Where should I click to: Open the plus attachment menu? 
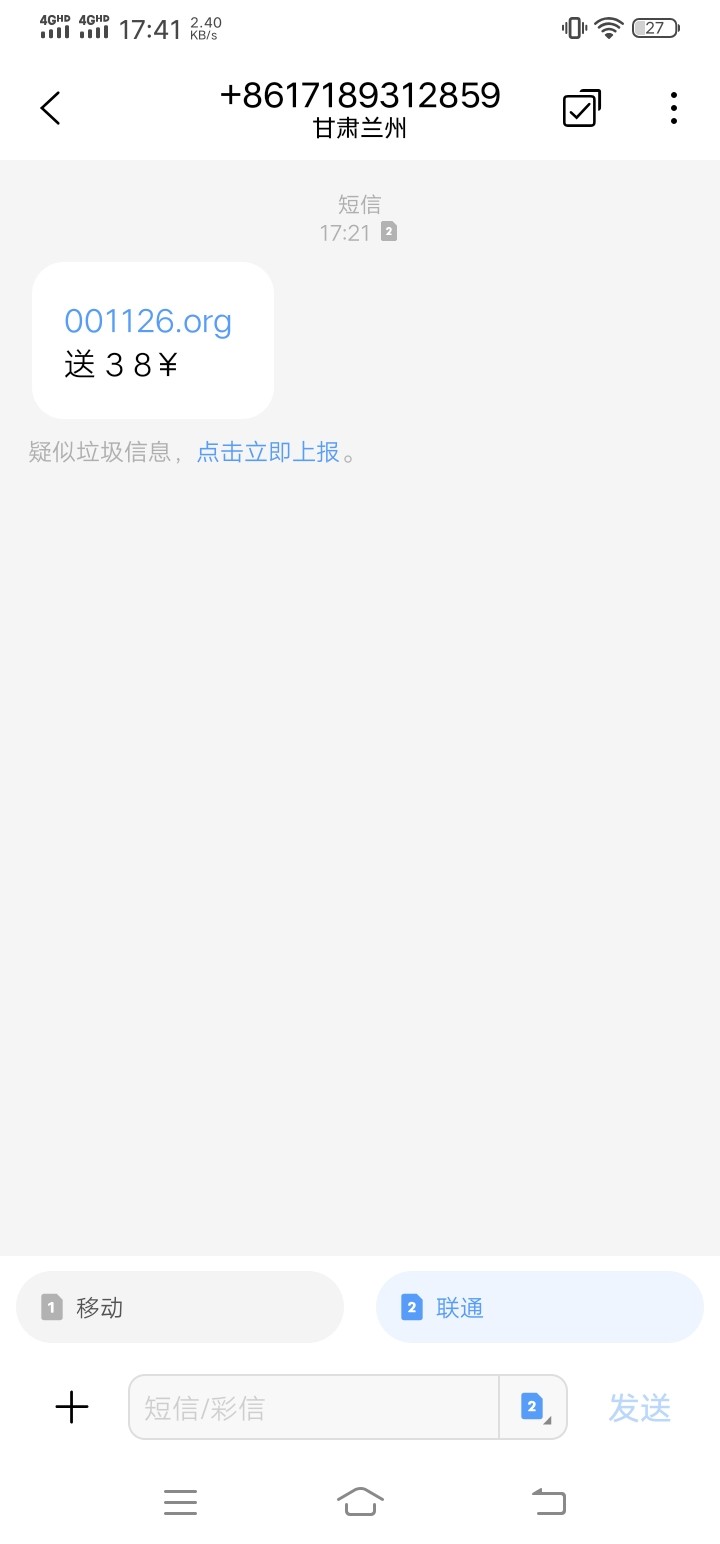click(72, 1408)
